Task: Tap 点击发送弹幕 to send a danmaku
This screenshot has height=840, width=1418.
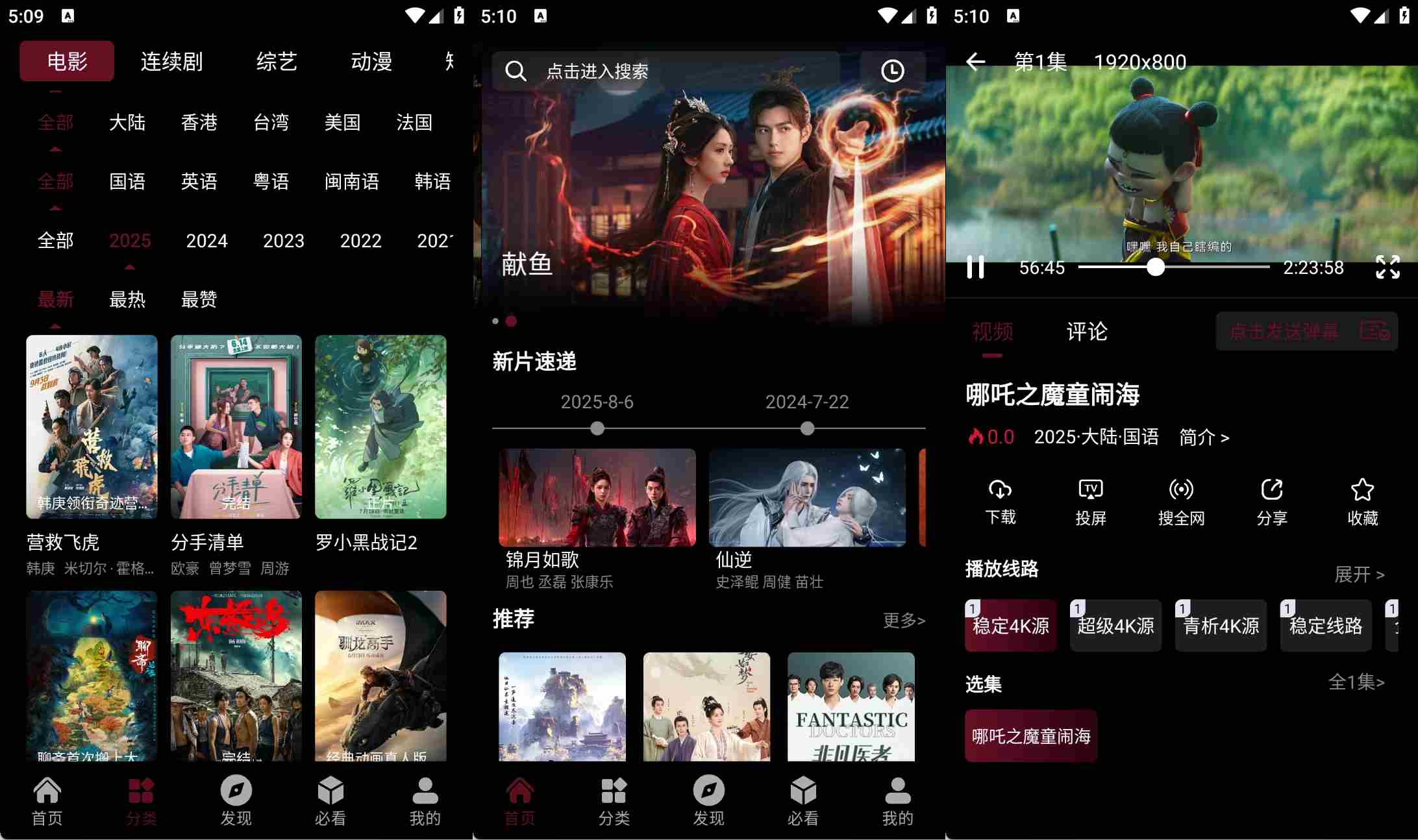Action: coord(1284,332)
